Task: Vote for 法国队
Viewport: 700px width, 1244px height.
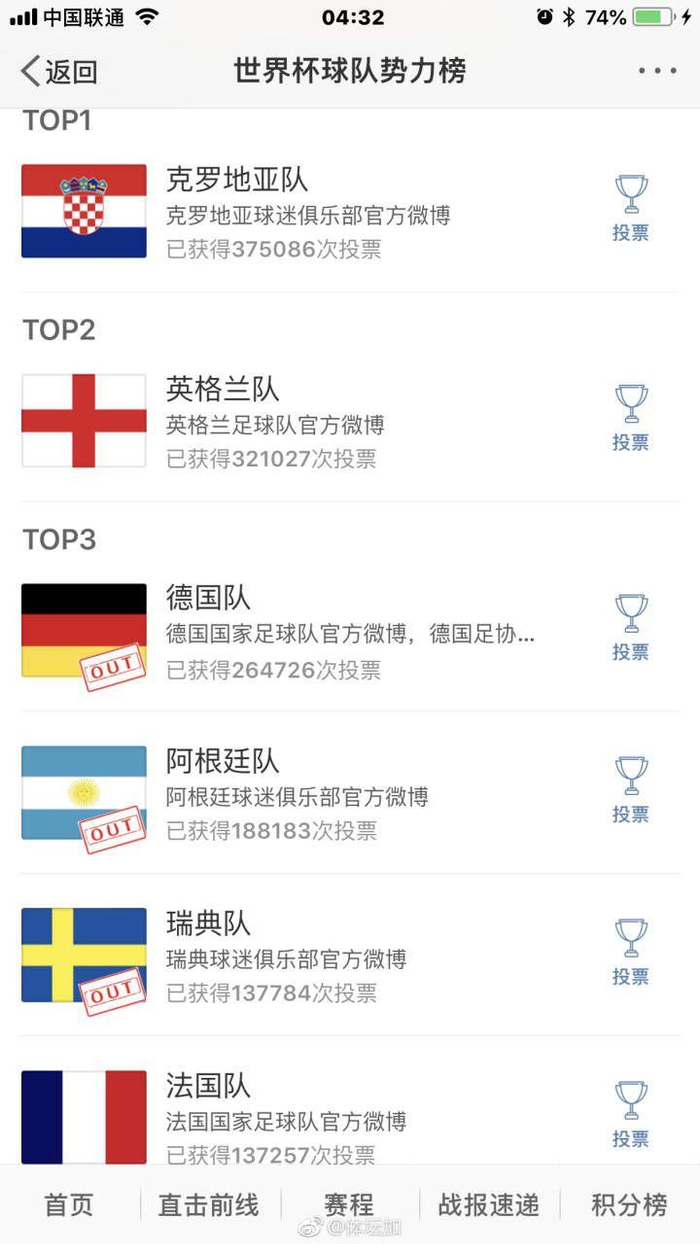Action: 631,1114
